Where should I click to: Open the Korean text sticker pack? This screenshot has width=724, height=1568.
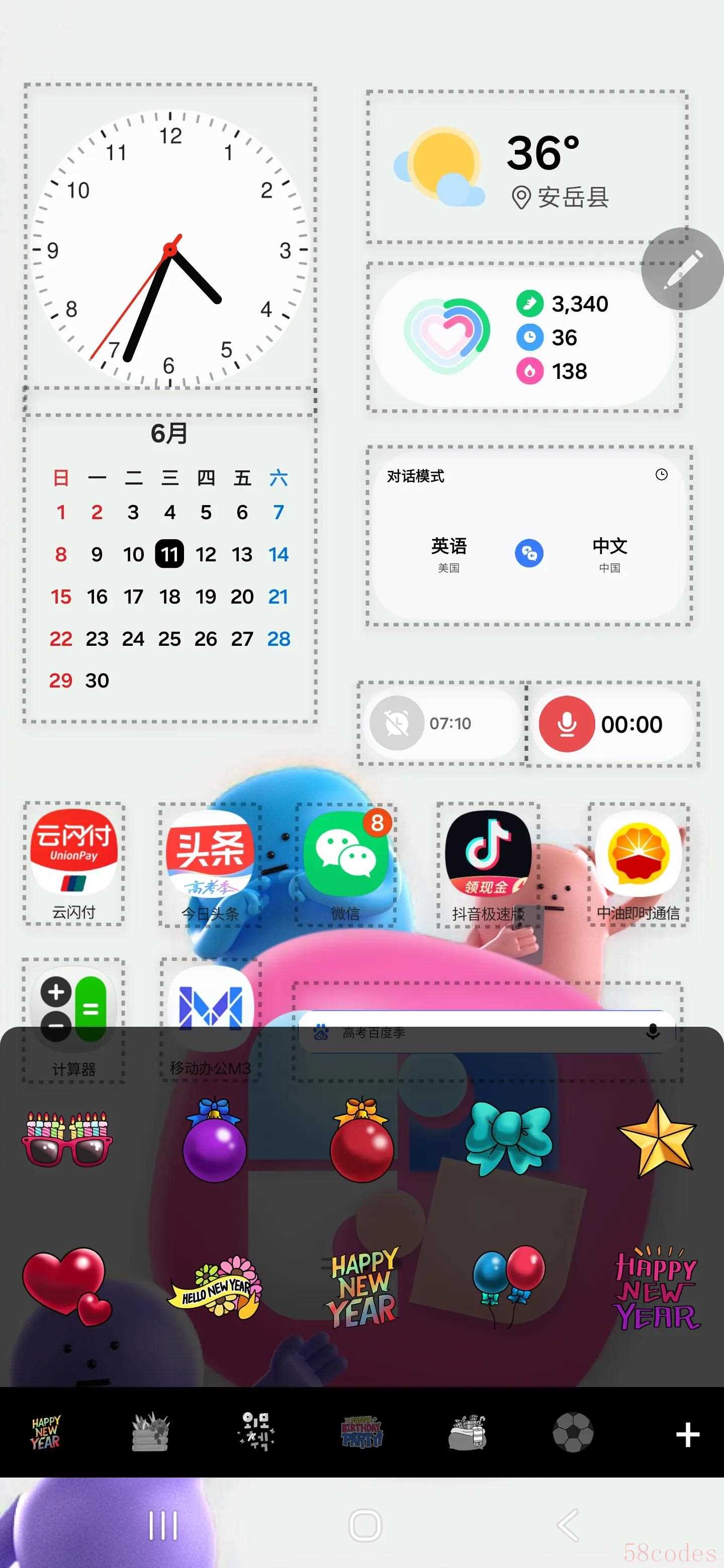click(x=256, y=1433)
